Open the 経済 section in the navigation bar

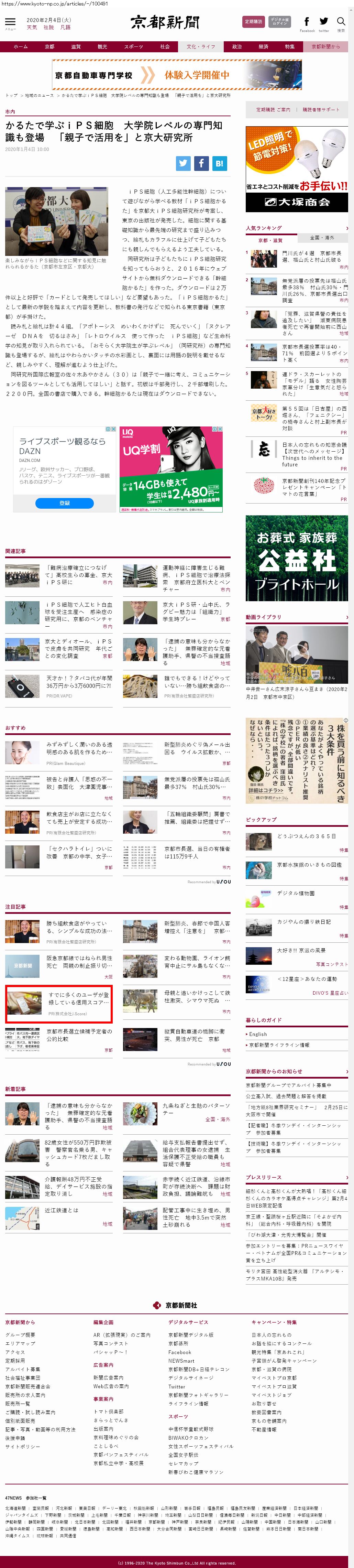point(263,47)
